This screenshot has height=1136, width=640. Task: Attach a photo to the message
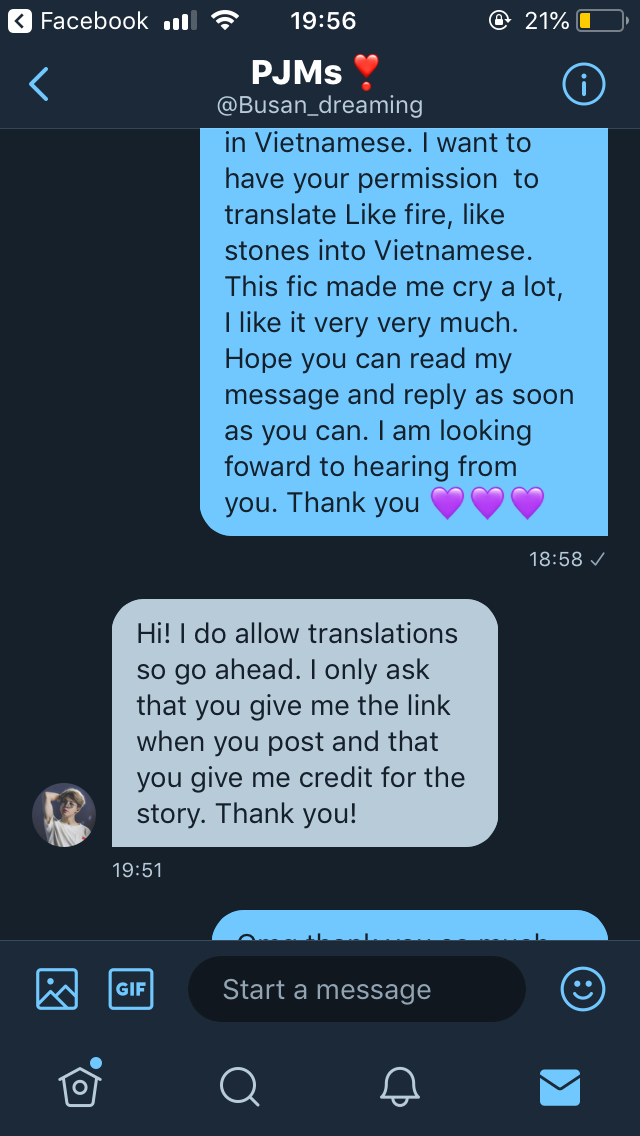pos(57,989)
